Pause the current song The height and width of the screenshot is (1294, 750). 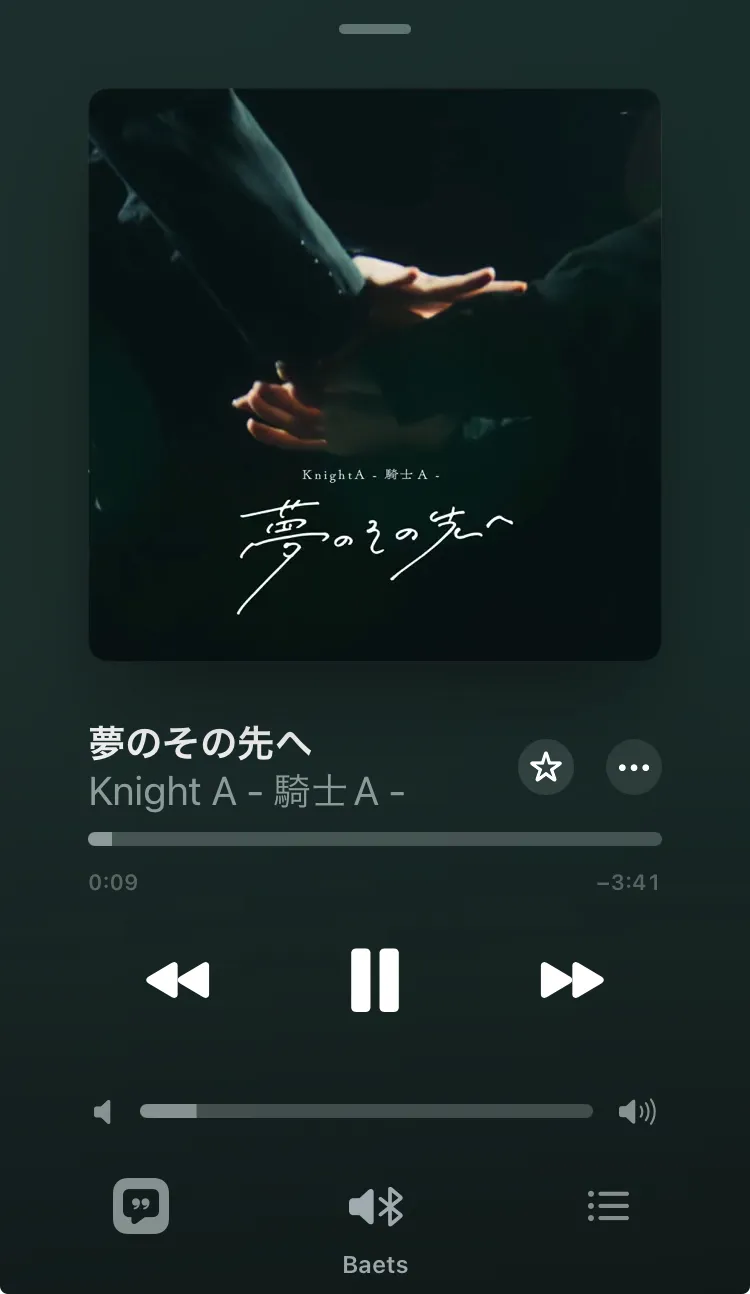click(375, 980)
